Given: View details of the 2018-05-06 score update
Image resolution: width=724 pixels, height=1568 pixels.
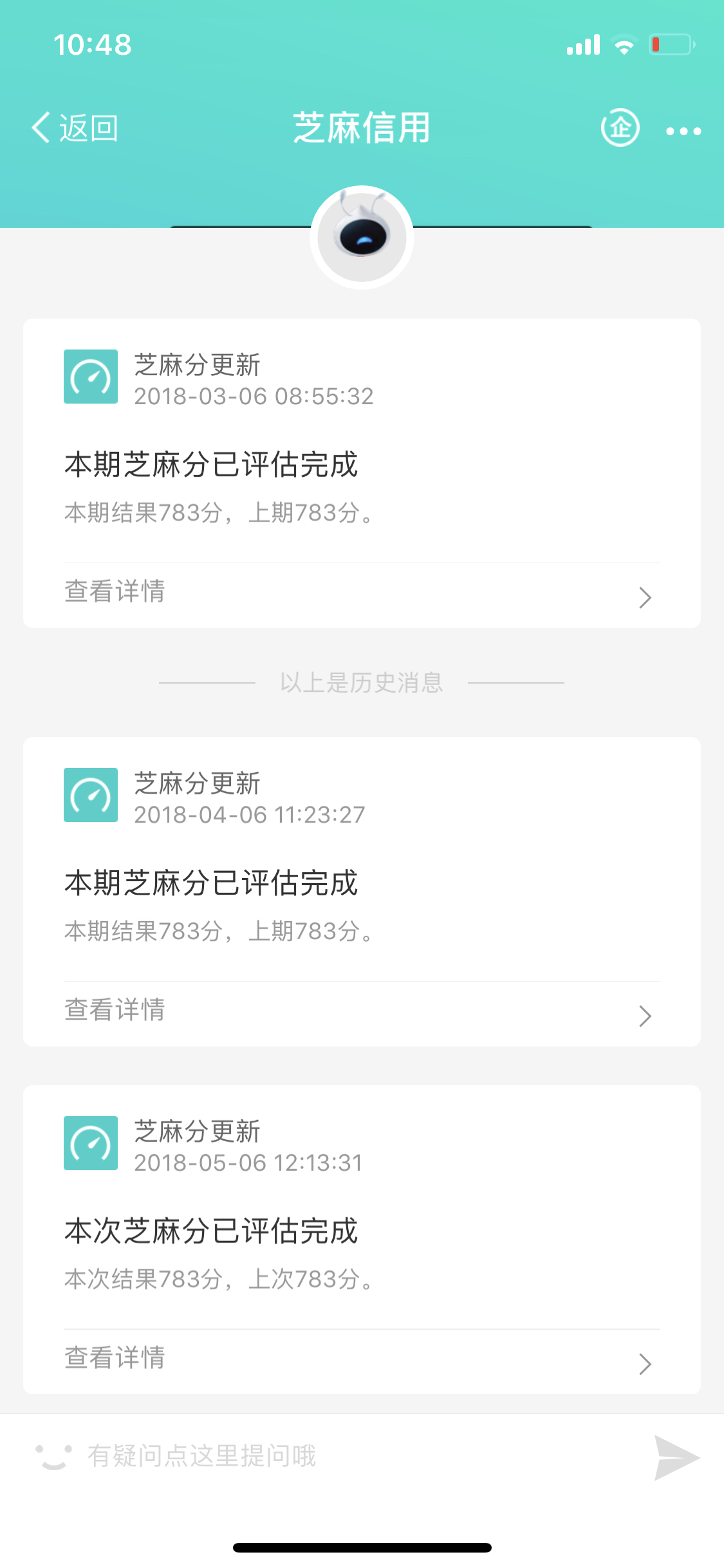Looking at the screenshot, I should [x=362, y=1359].
